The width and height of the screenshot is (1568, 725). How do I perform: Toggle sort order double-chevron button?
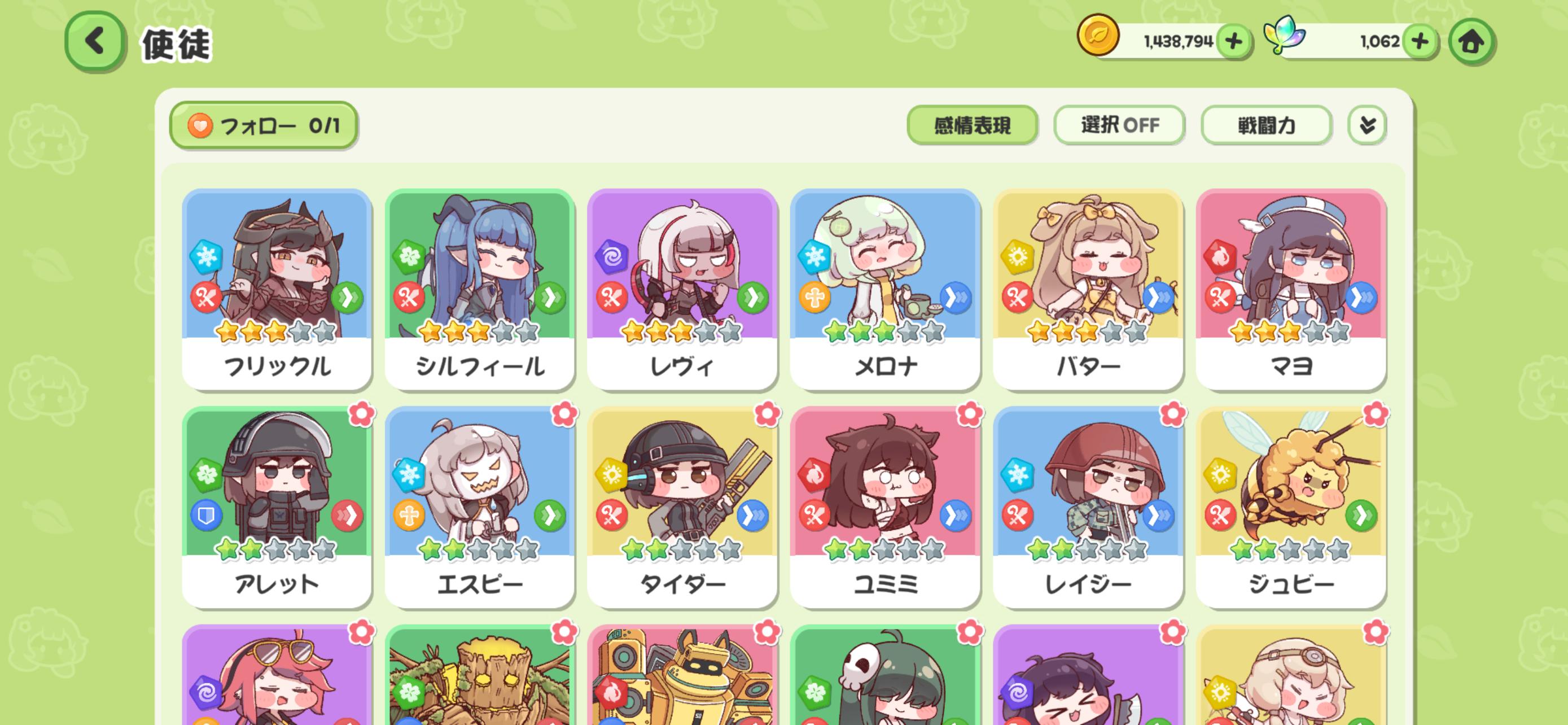coord(1367,125)
